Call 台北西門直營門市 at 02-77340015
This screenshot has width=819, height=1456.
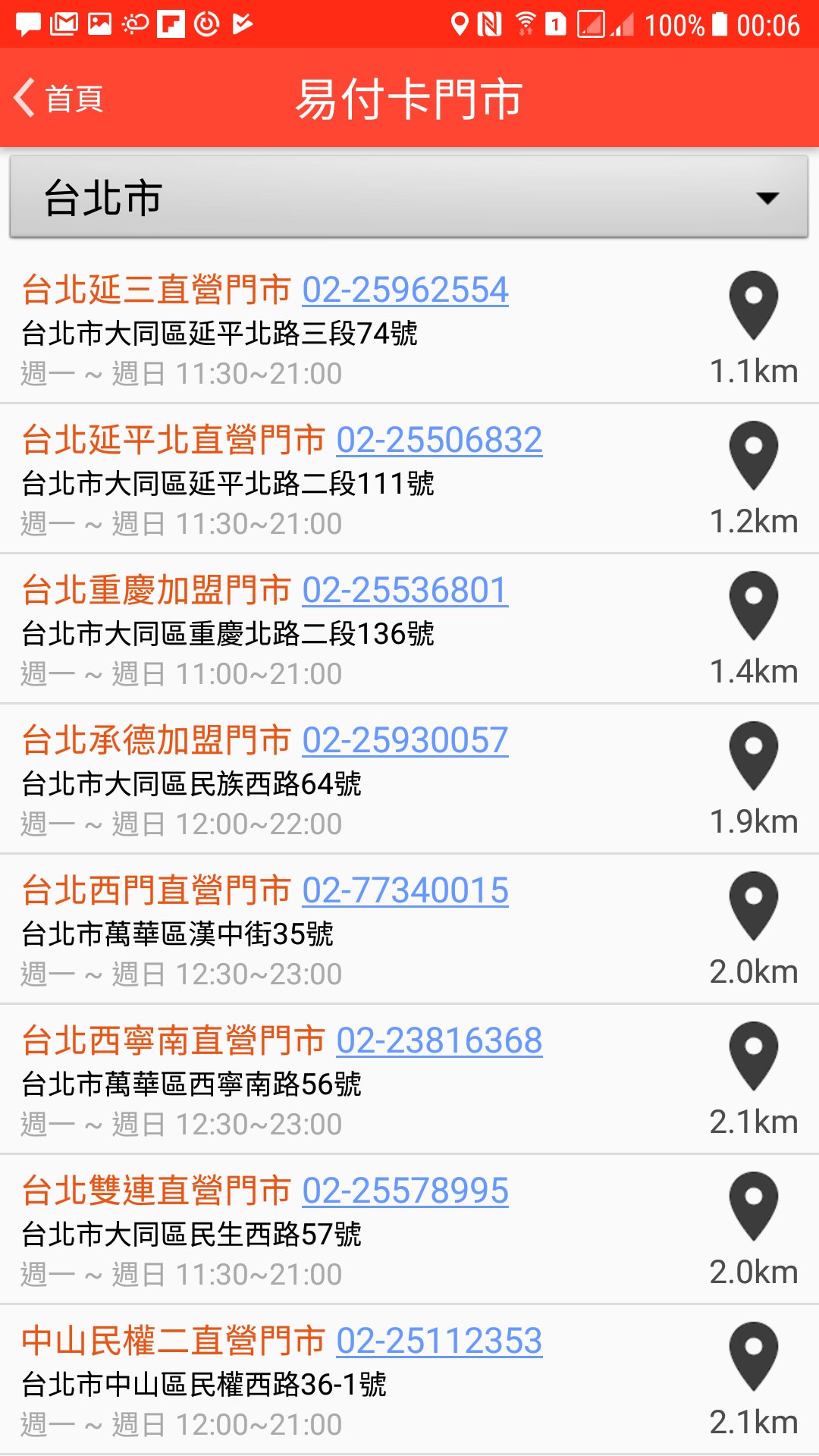405,891
